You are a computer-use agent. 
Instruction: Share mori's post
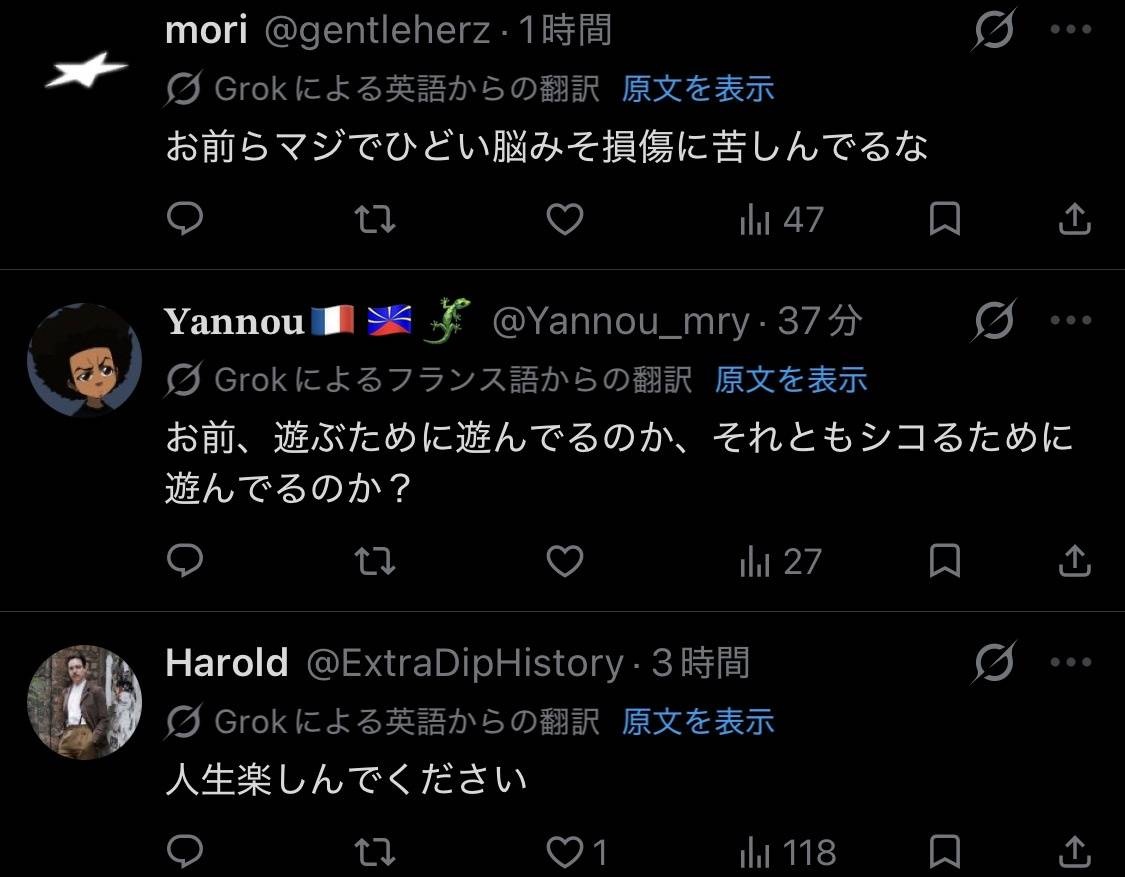[1073, 219]
